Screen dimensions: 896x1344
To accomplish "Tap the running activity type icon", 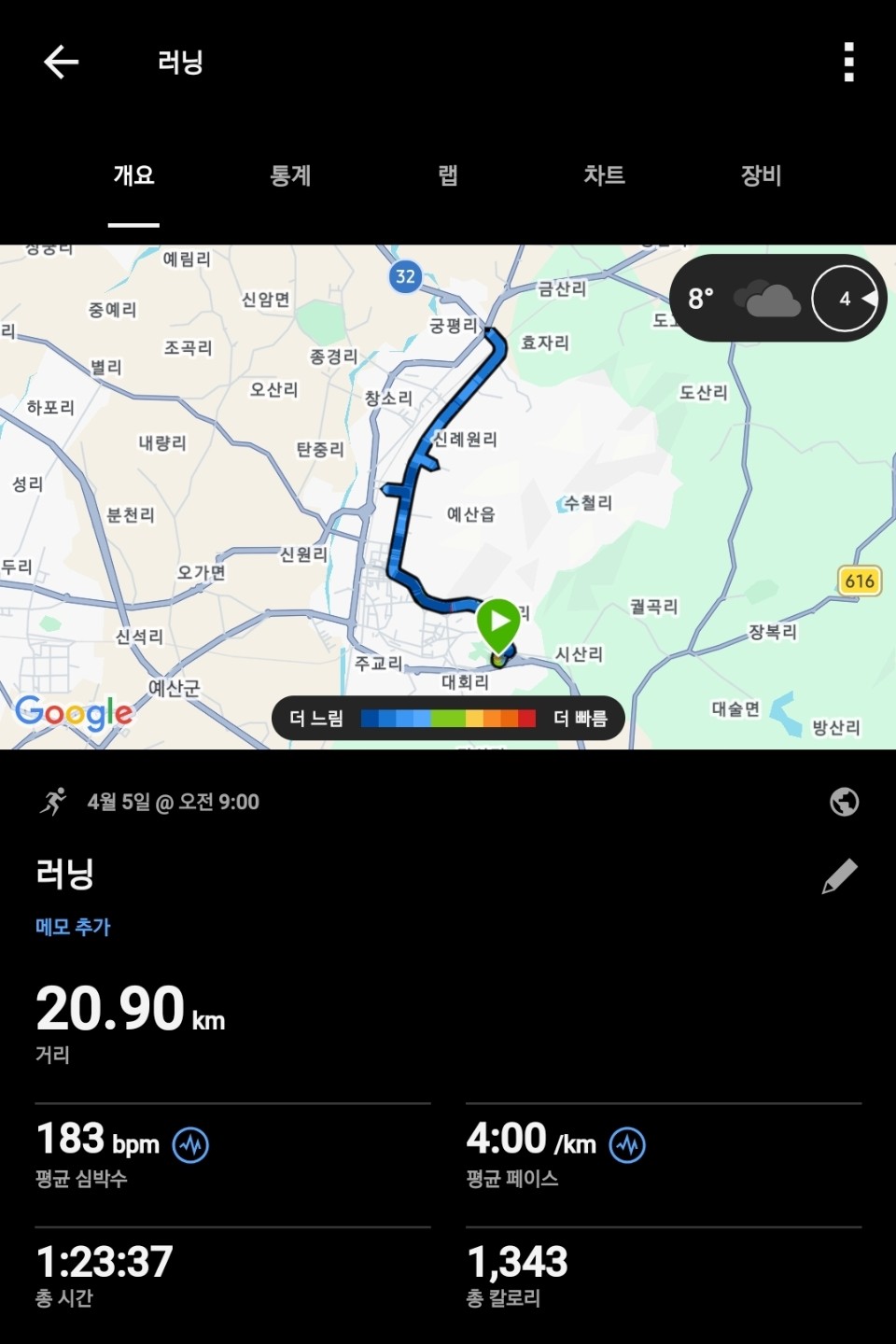I will [54, 801].
